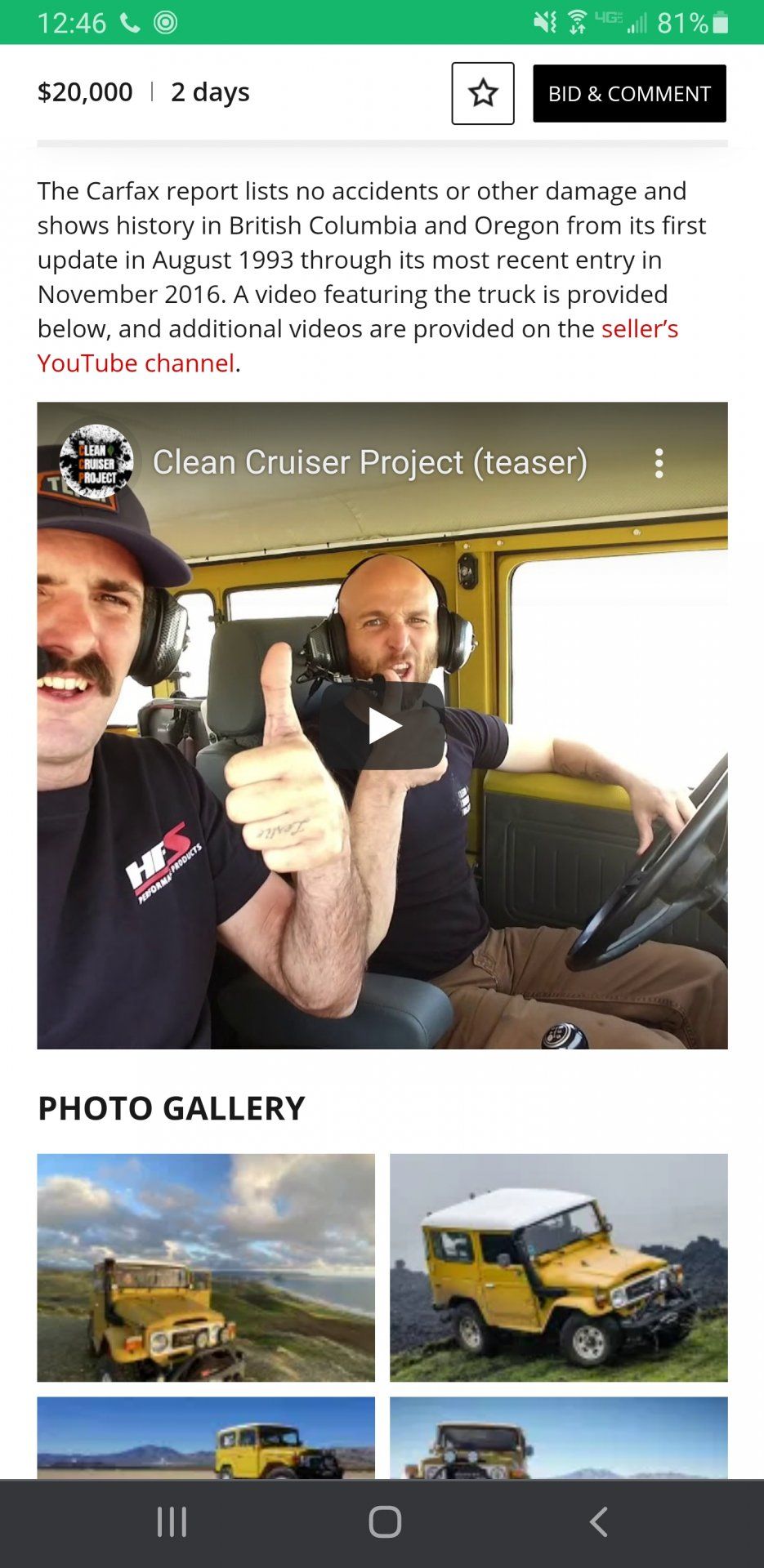764x1568 pixels.
Task: Tap the BID & COMMENT button
Action: 629,93
